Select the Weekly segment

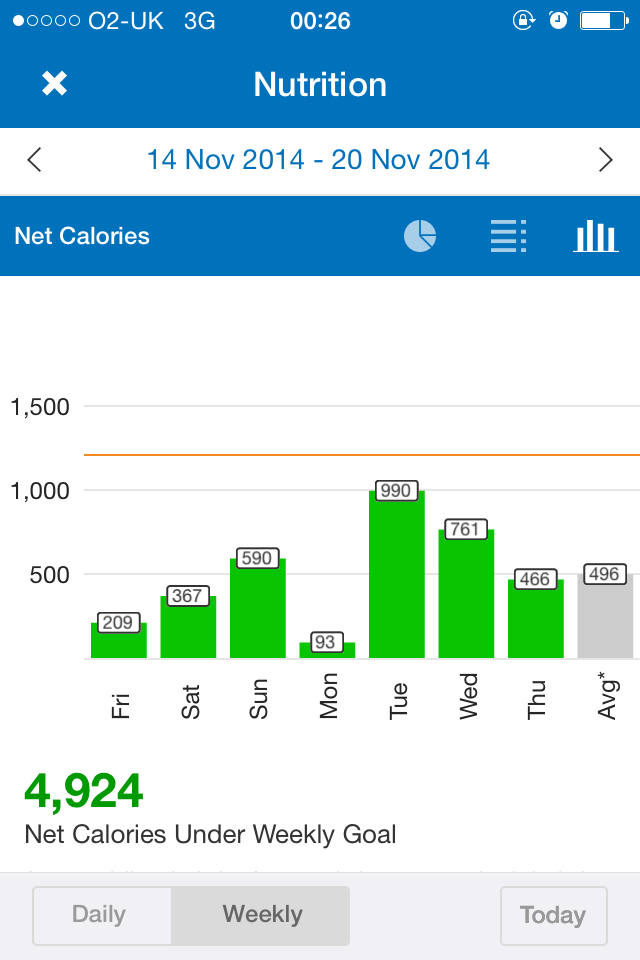pyautogui.click(x=262, y=915)
